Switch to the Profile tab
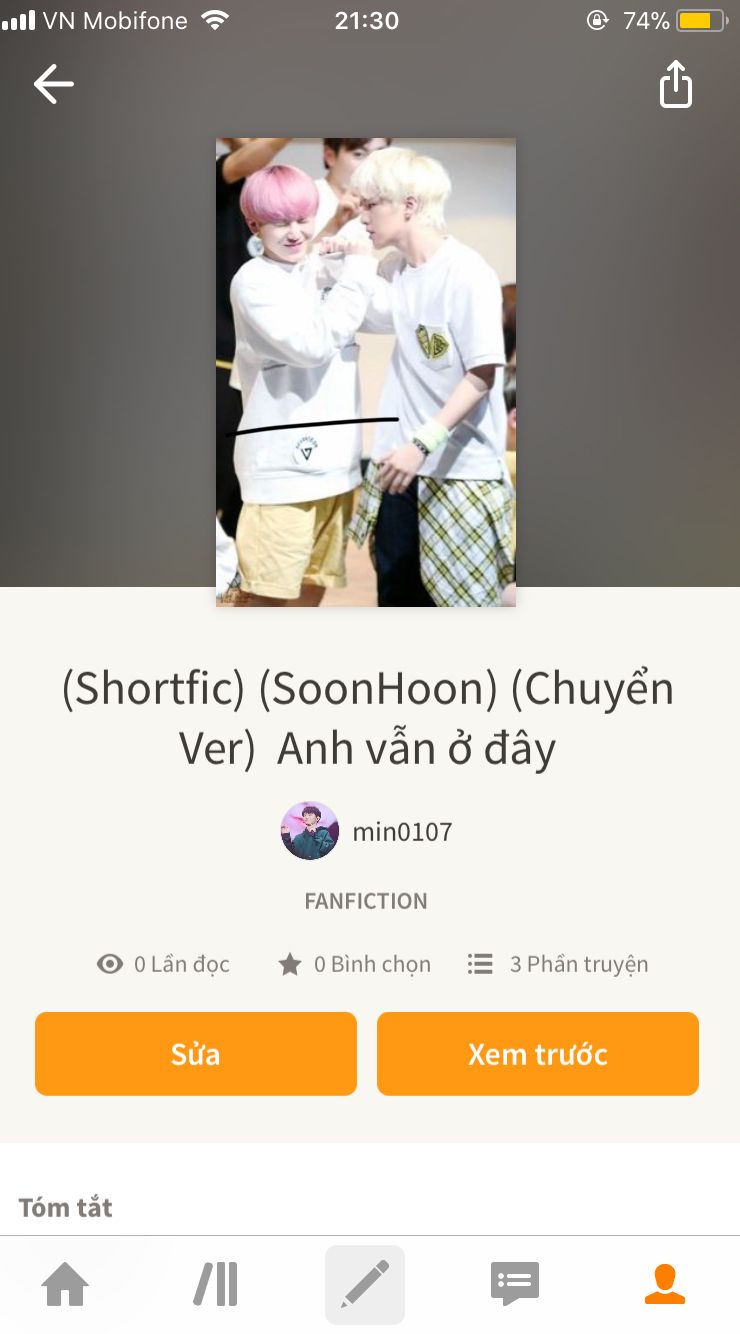Image resolution: width=740 pixels, height=1334 pixels. [x=665, y=1284]
